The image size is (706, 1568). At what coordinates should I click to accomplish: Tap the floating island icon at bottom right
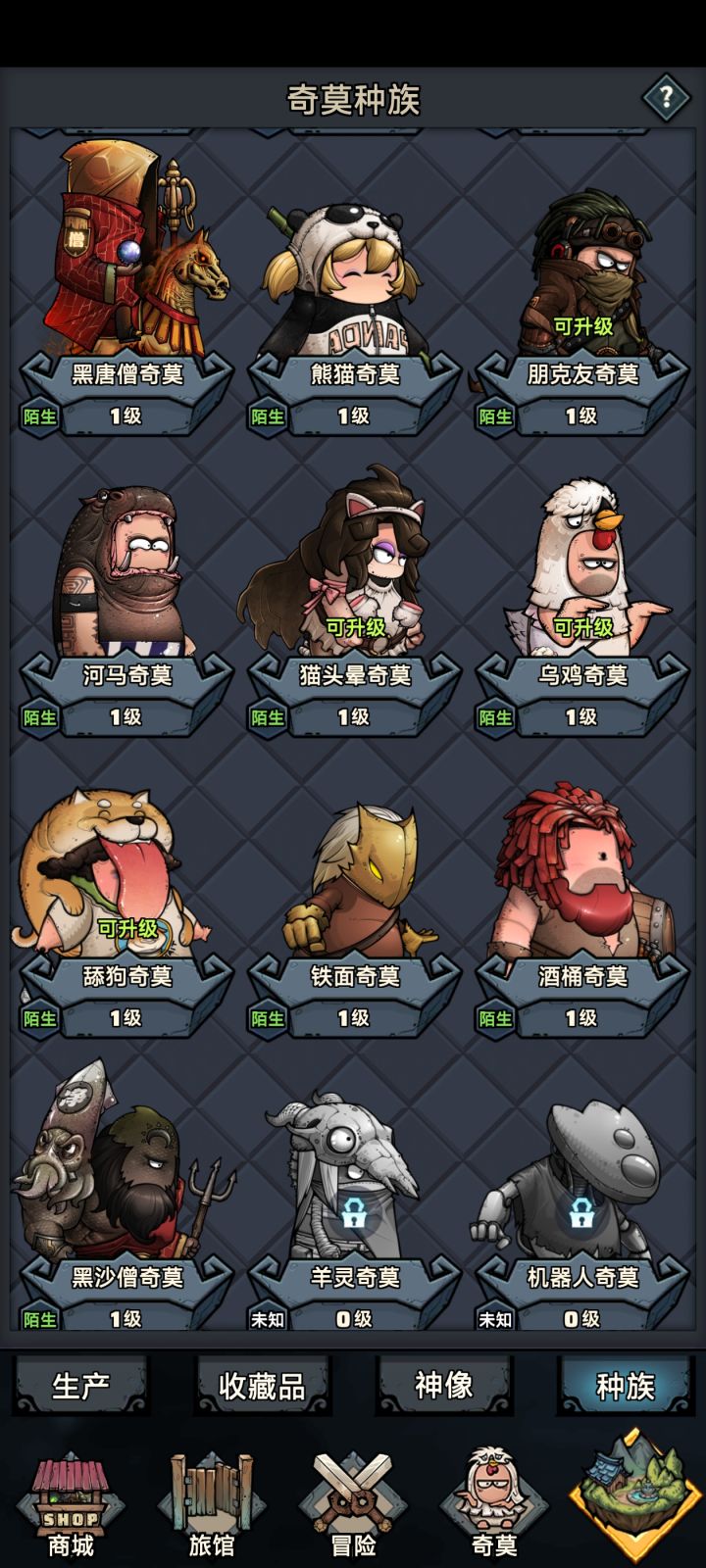(x=633, y=1494)
